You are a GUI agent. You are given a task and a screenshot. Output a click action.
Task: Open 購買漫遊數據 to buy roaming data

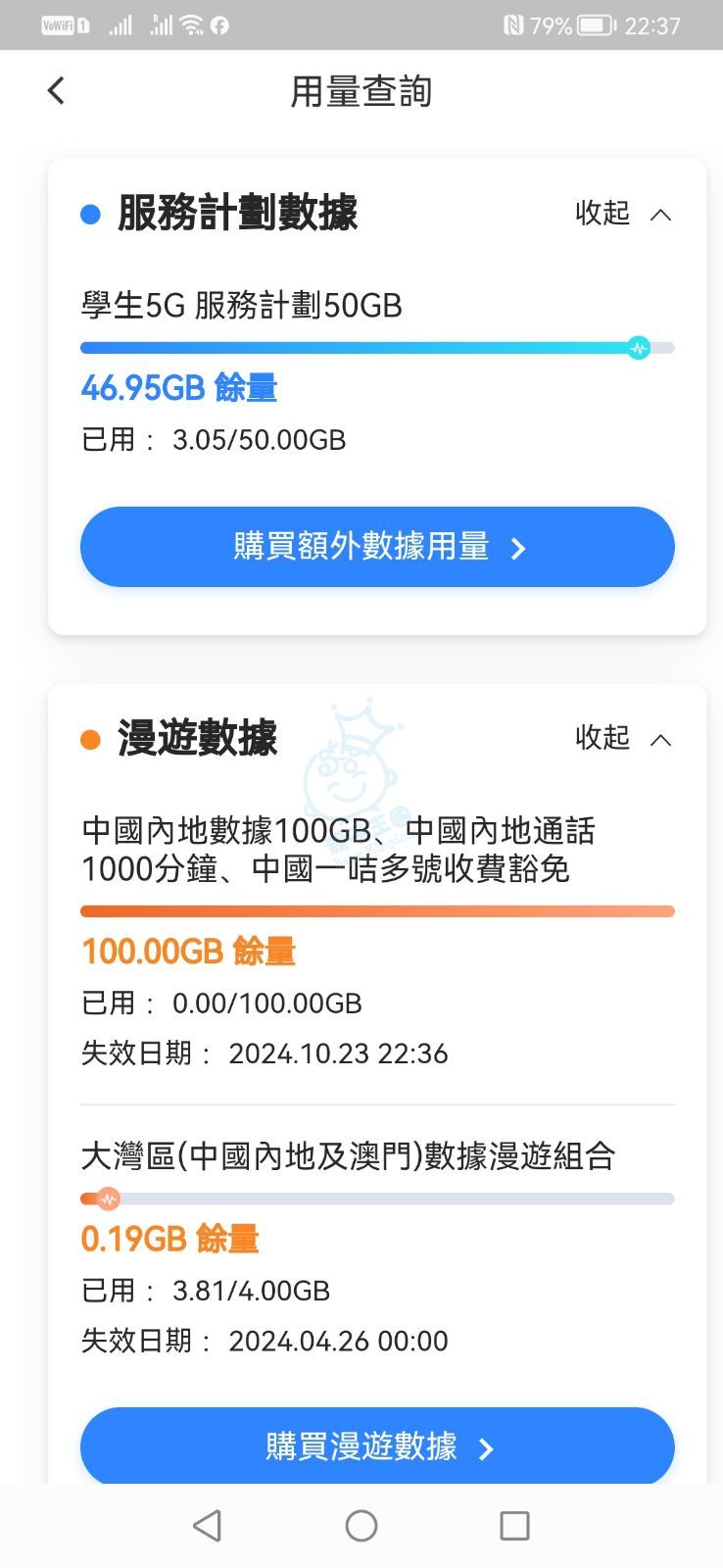377,1445
